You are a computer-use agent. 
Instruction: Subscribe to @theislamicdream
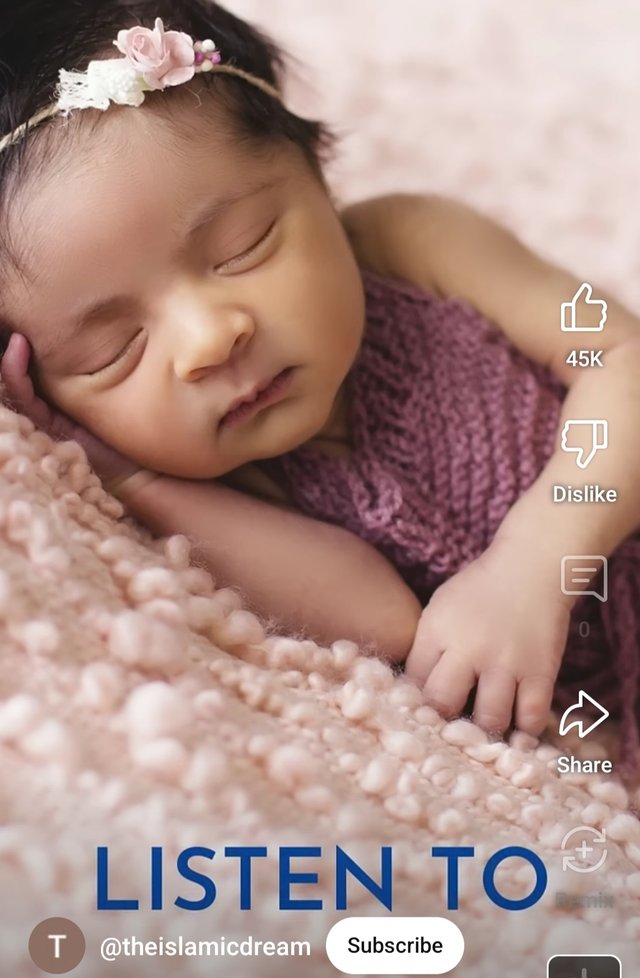click(395, 945)
